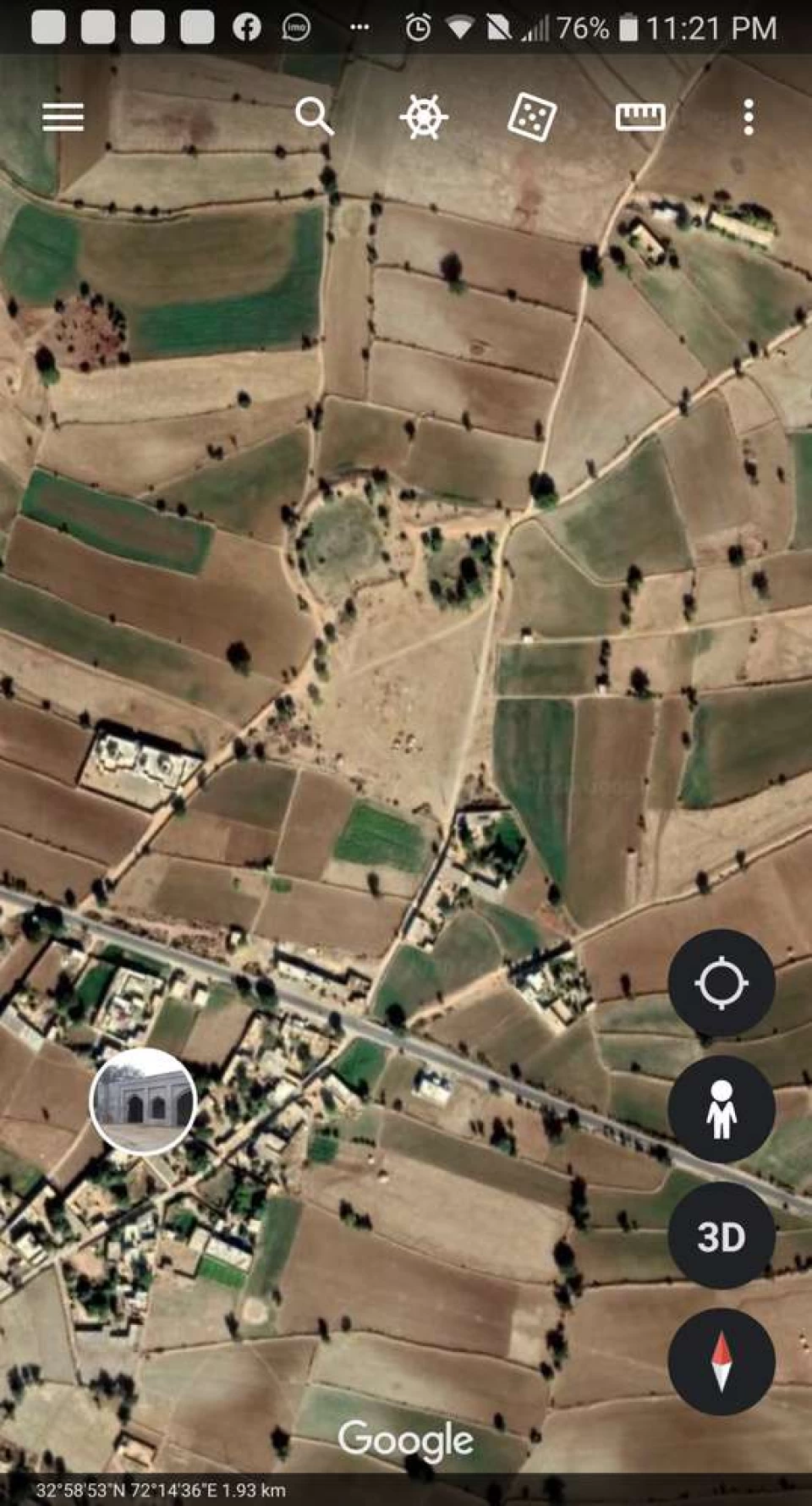The width and height of the screenshot is (812, 1506).
Task: Open Voyager ship wheel icon
Action: (x=423, y=117)
